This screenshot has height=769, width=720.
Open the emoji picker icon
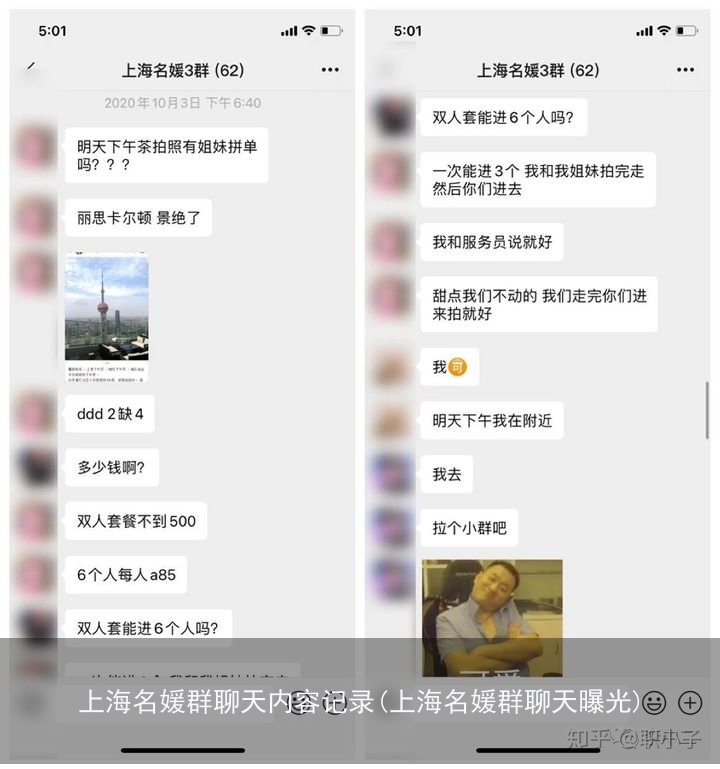[654, 704]
